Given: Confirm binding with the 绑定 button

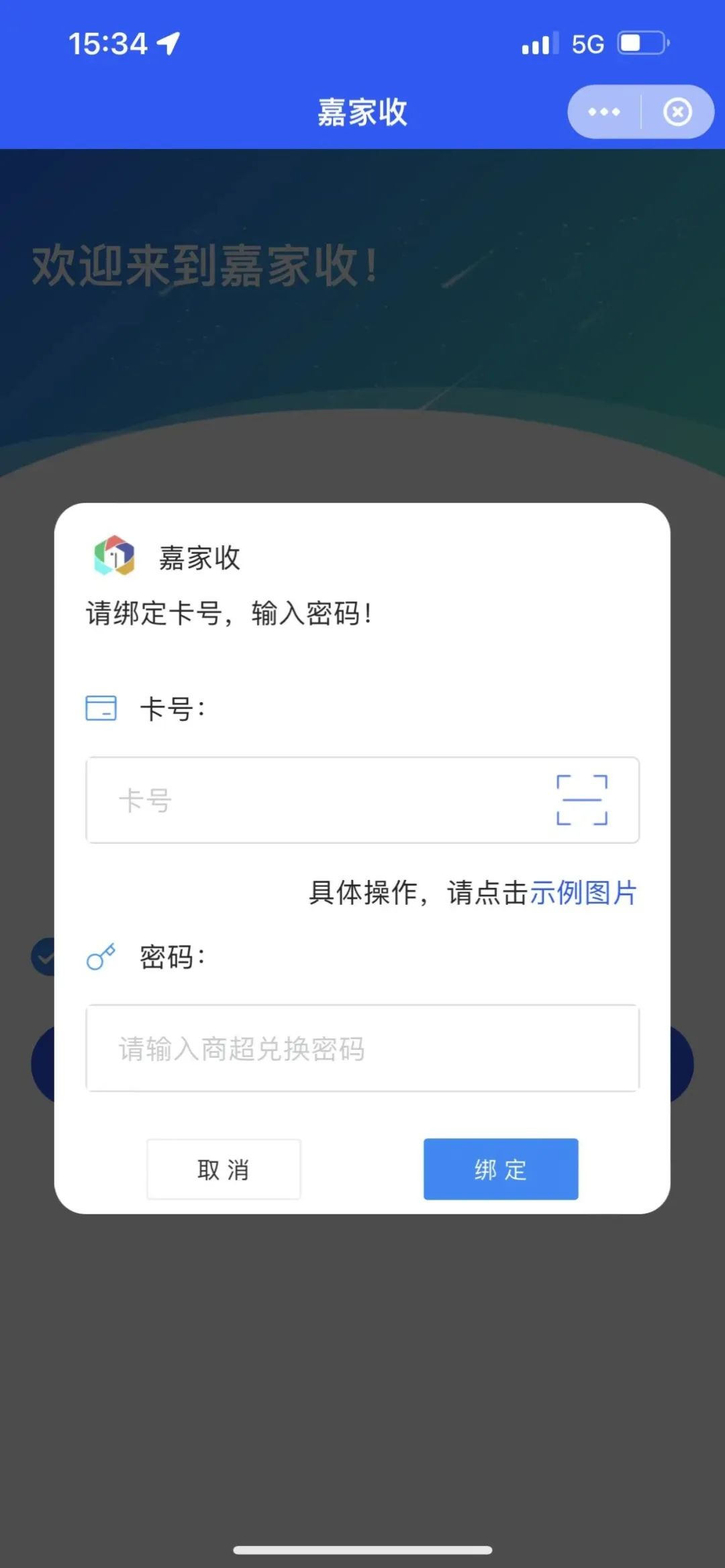Looking at the screenshot, I should 501,1169.
